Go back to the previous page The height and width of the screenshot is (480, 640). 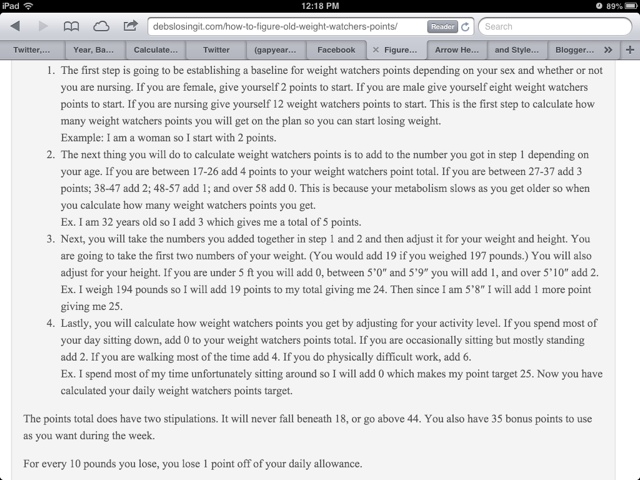tap(16, 27)
